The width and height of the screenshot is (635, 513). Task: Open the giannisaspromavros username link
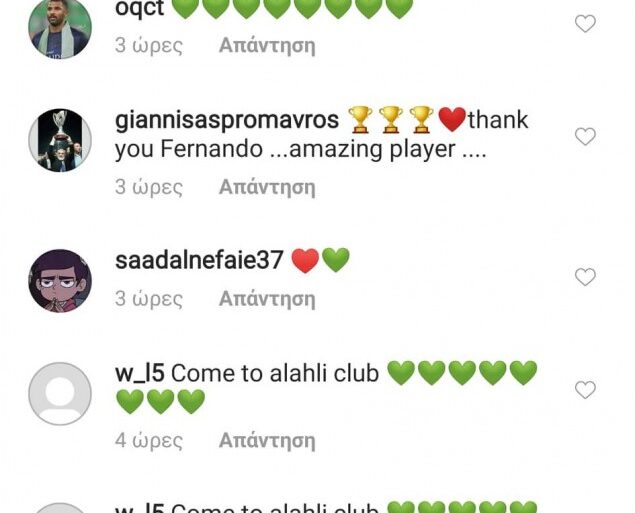point(227,121)
